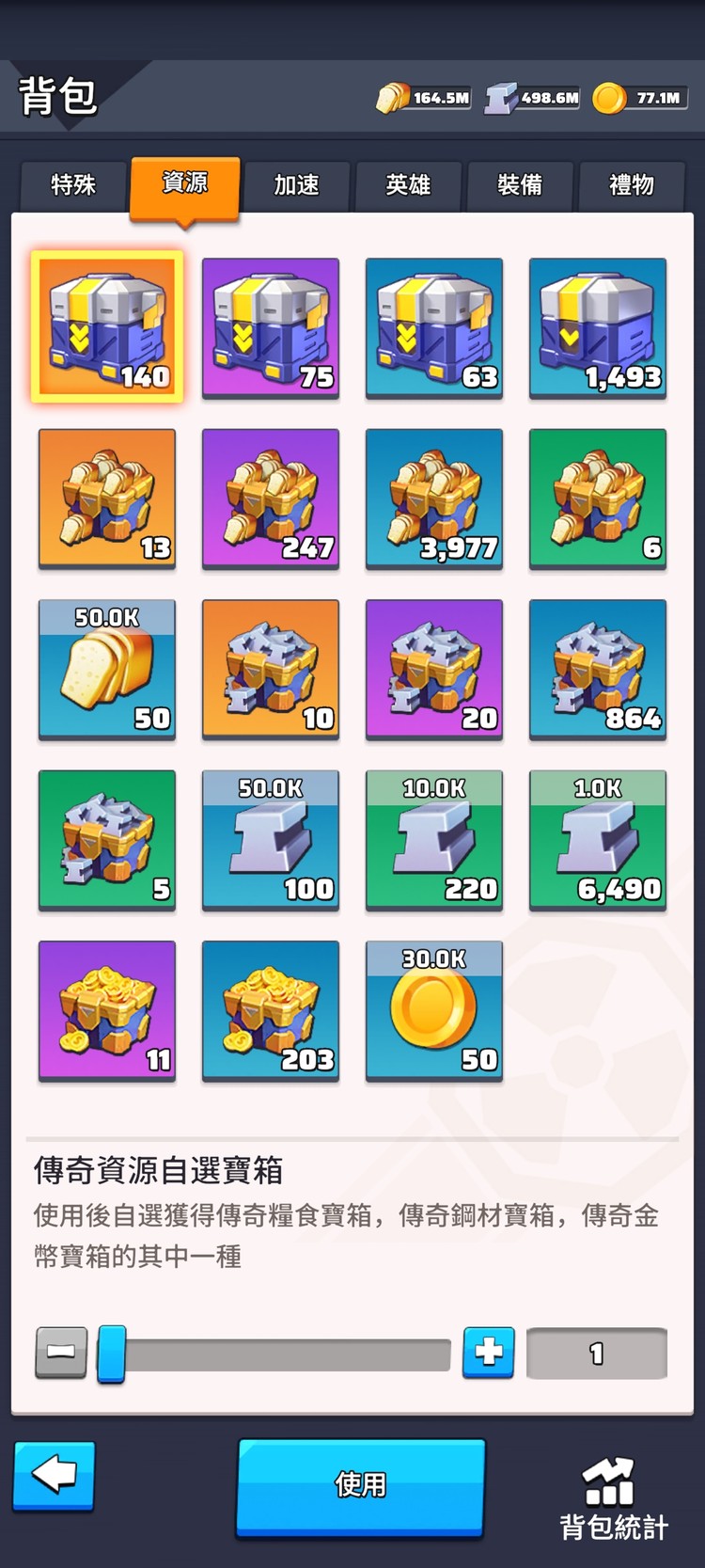Tap the blue 使用 button
Viewport: 705px width, 1568px height.
[360, 1485]
